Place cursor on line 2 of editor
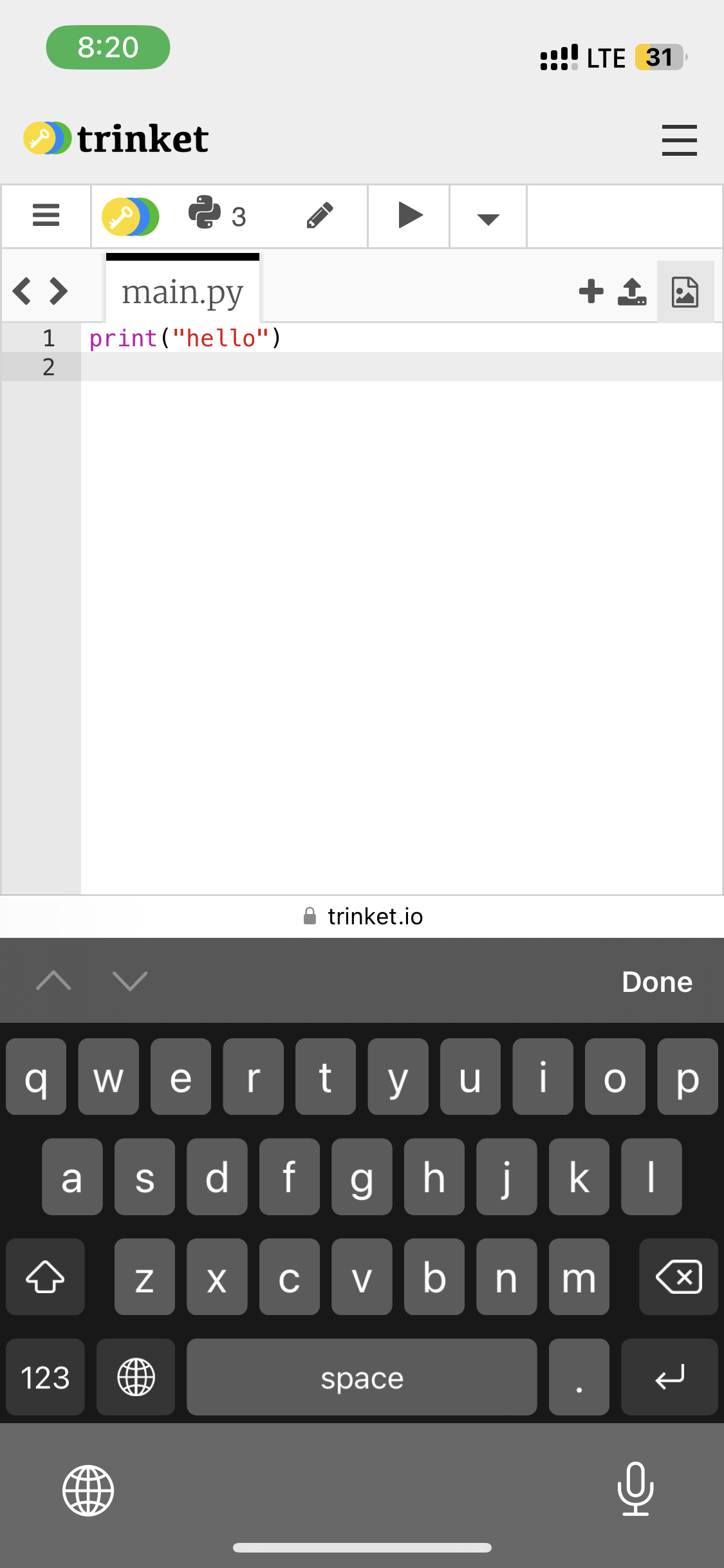724x1568 pixels. (401, 367)
